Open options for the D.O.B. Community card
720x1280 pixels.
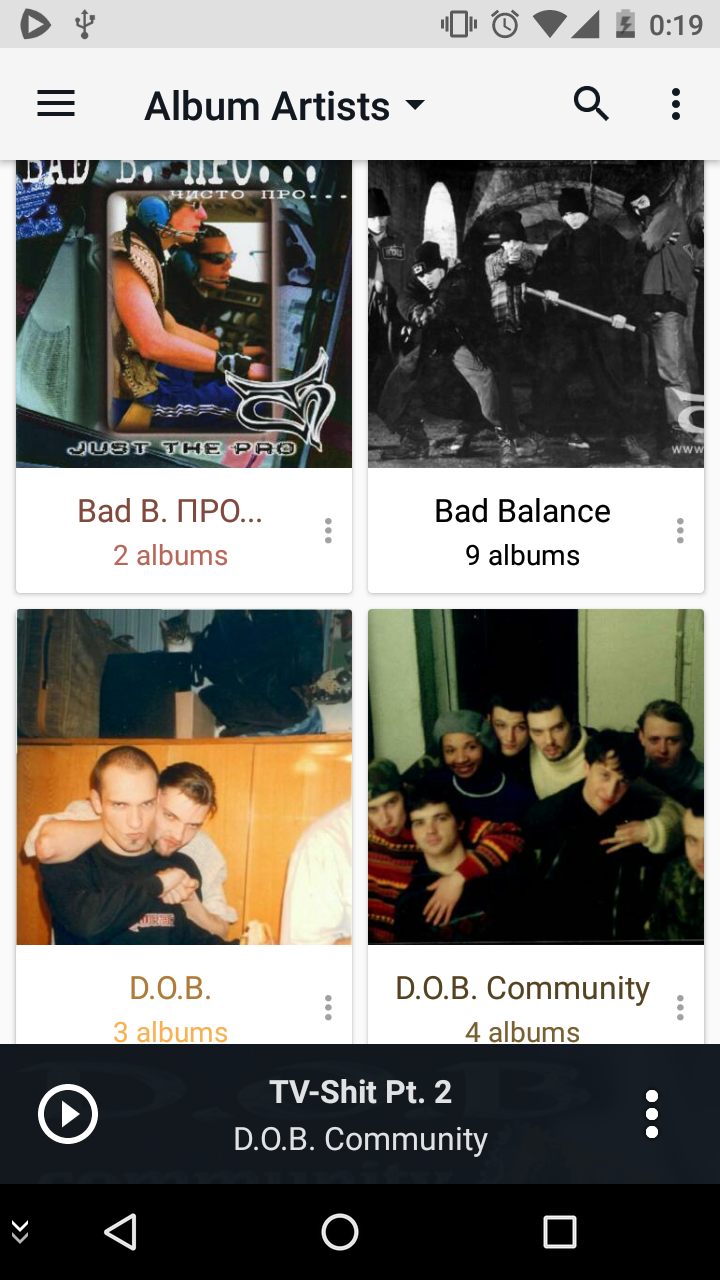coord(680,1008)
